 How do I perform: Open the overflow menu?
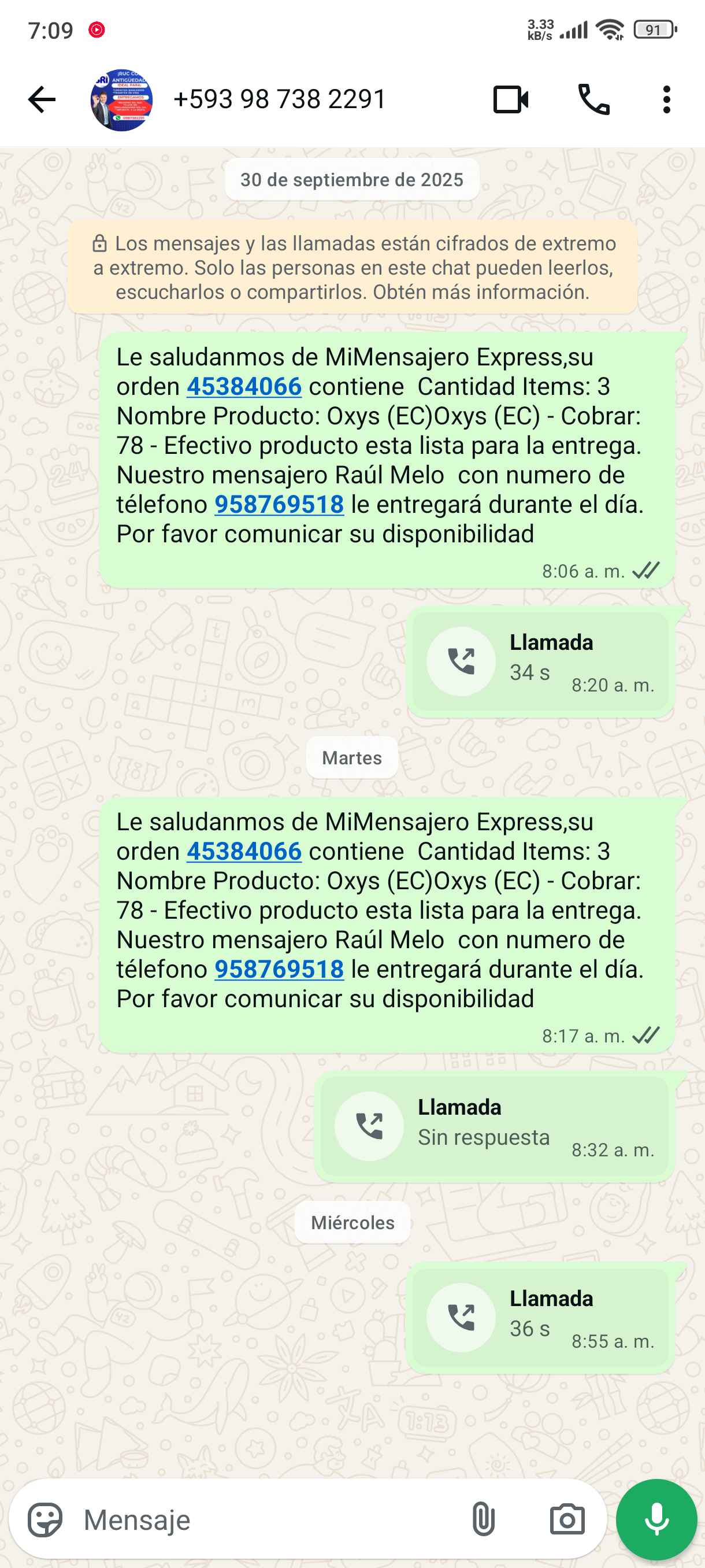667,99
